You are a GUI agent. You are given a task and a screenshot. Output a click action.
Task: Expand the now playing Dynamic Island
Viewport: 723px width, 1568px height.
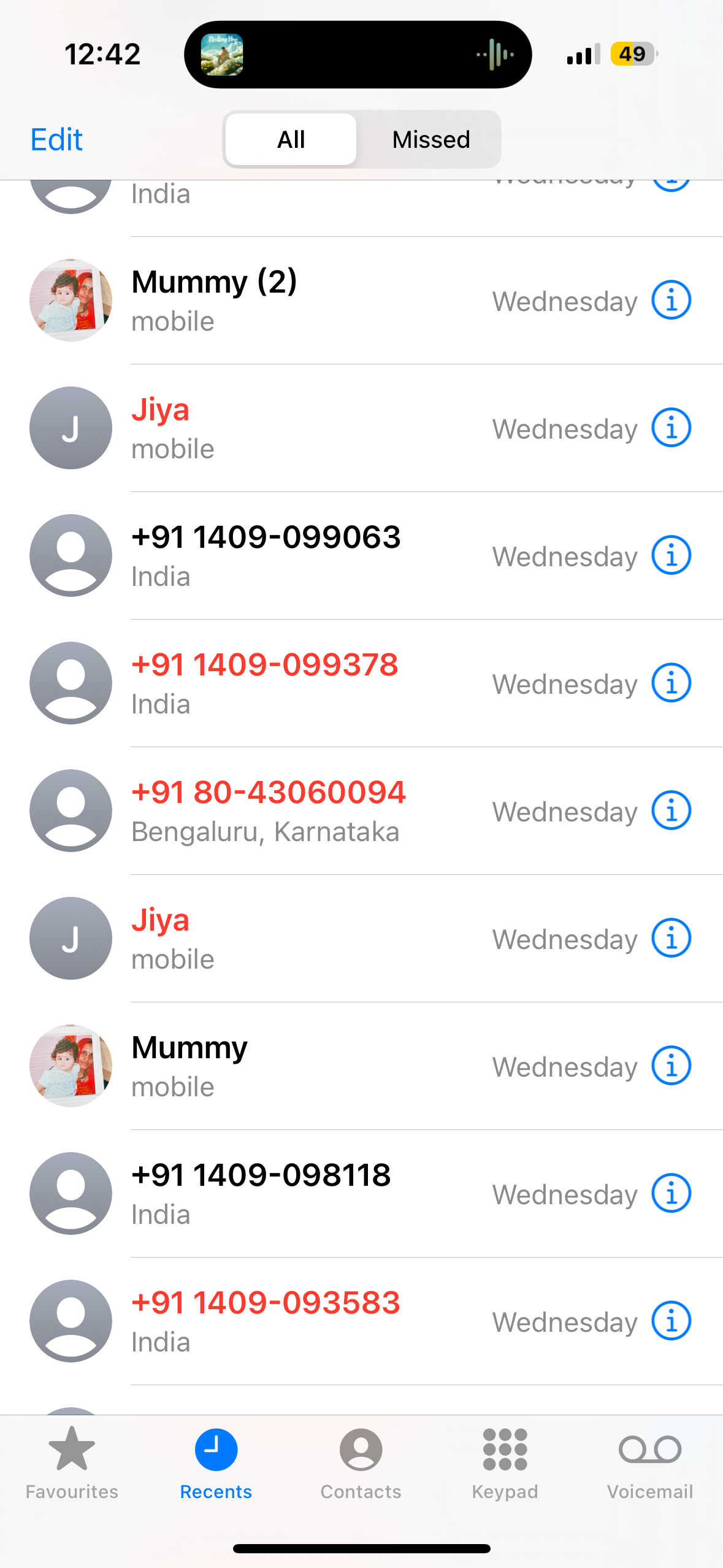358,55
